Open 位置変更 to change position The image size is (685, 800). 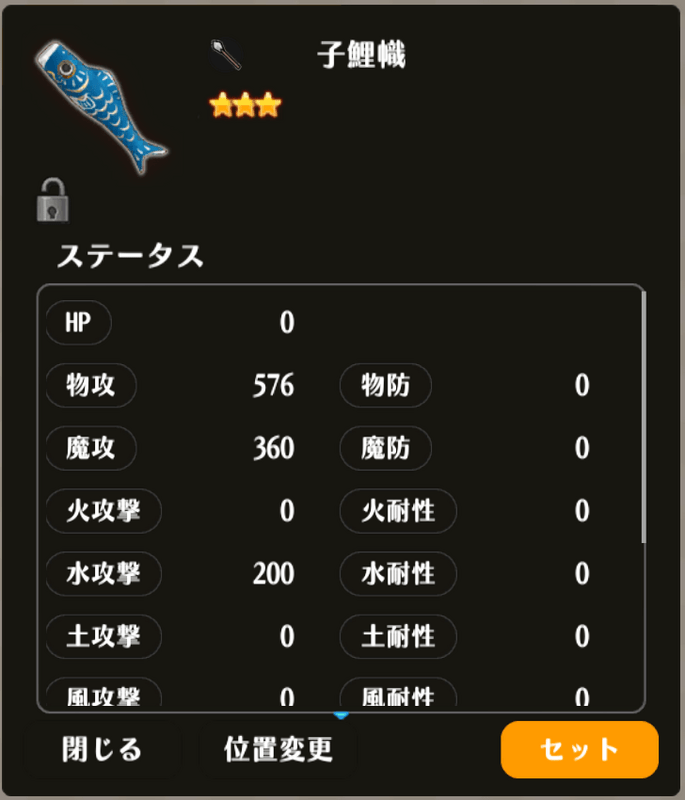277,749
